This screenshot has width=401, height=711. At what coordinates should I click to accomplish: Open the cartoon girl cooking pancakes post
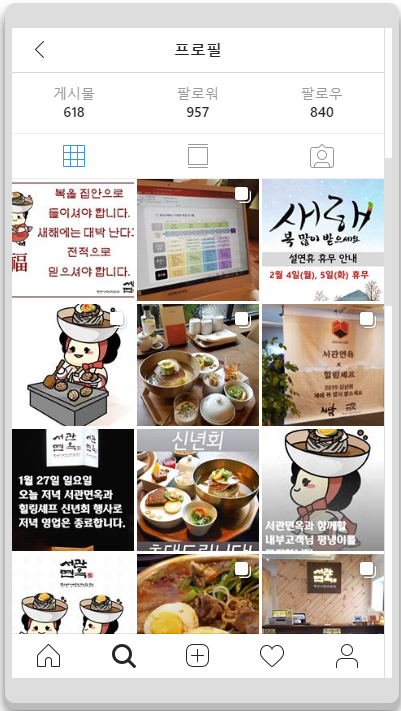73,365
